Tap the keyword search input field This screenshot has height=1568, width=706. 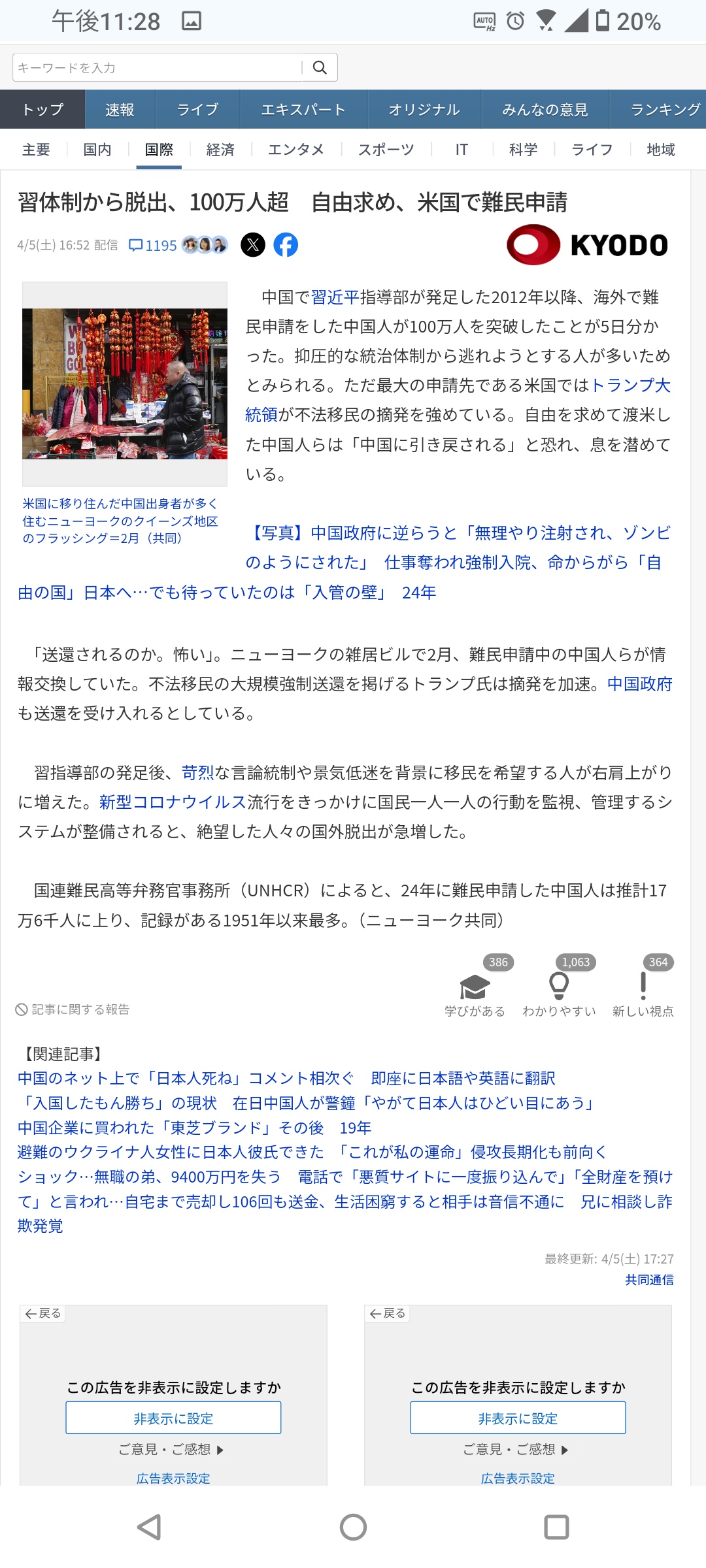point(157,67)
